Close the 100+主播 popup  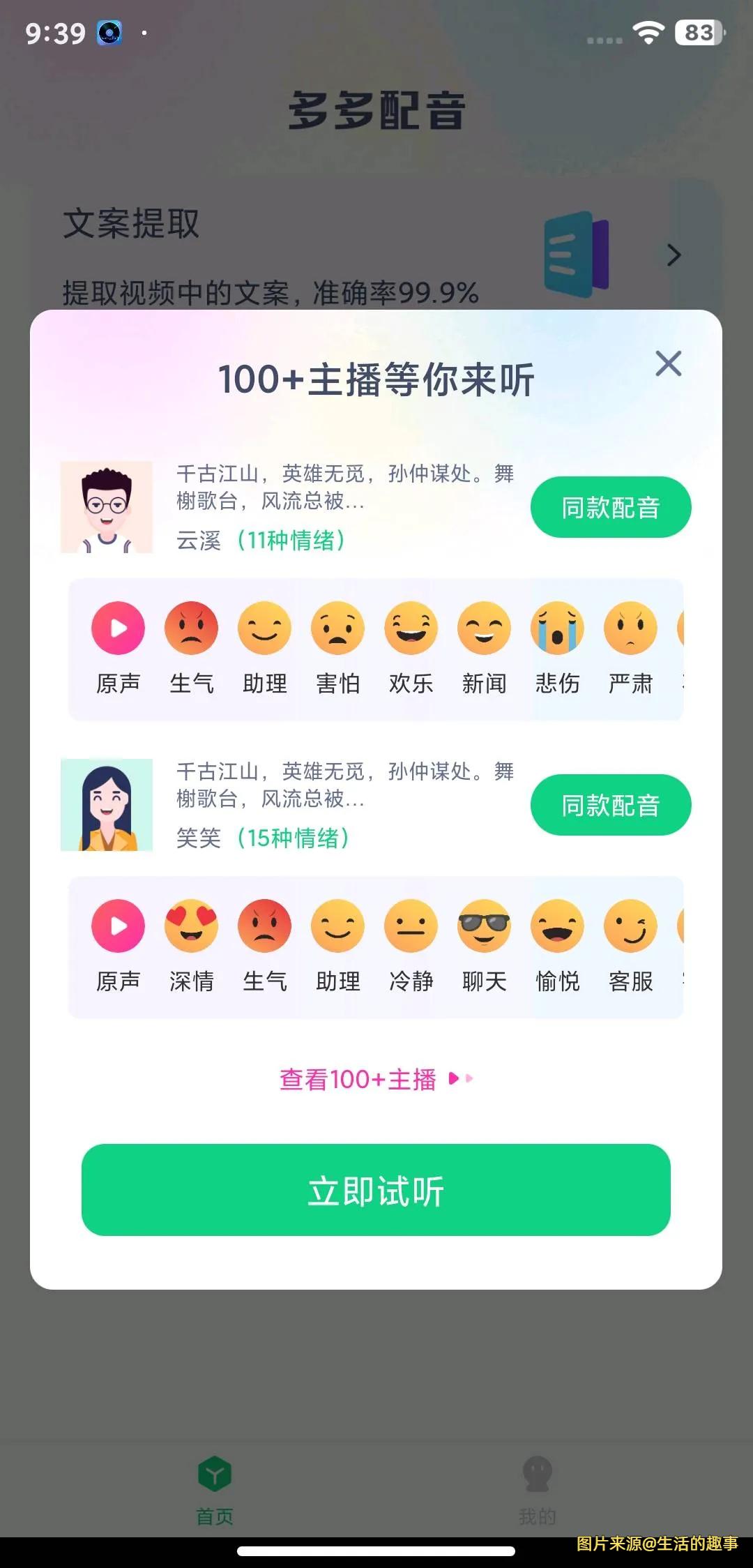coord(668,363)
